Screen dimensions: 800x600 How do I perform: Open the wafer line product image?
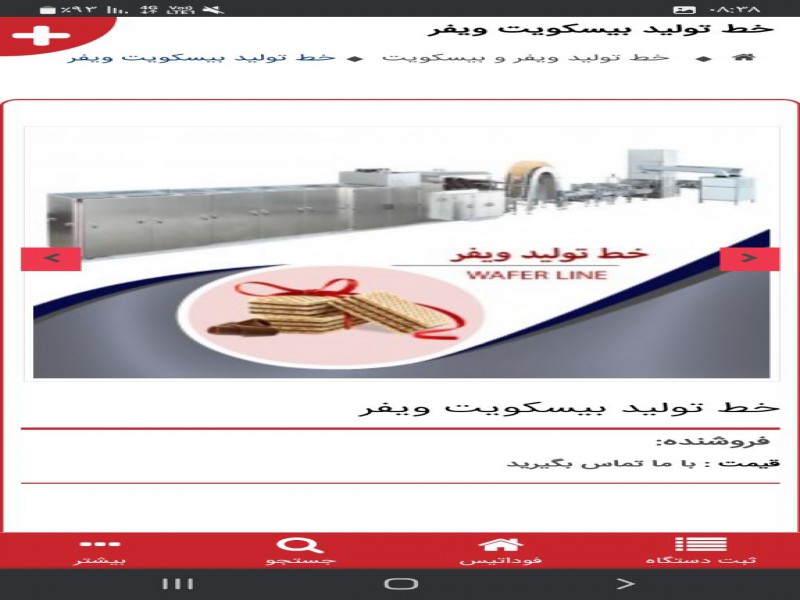400,250
